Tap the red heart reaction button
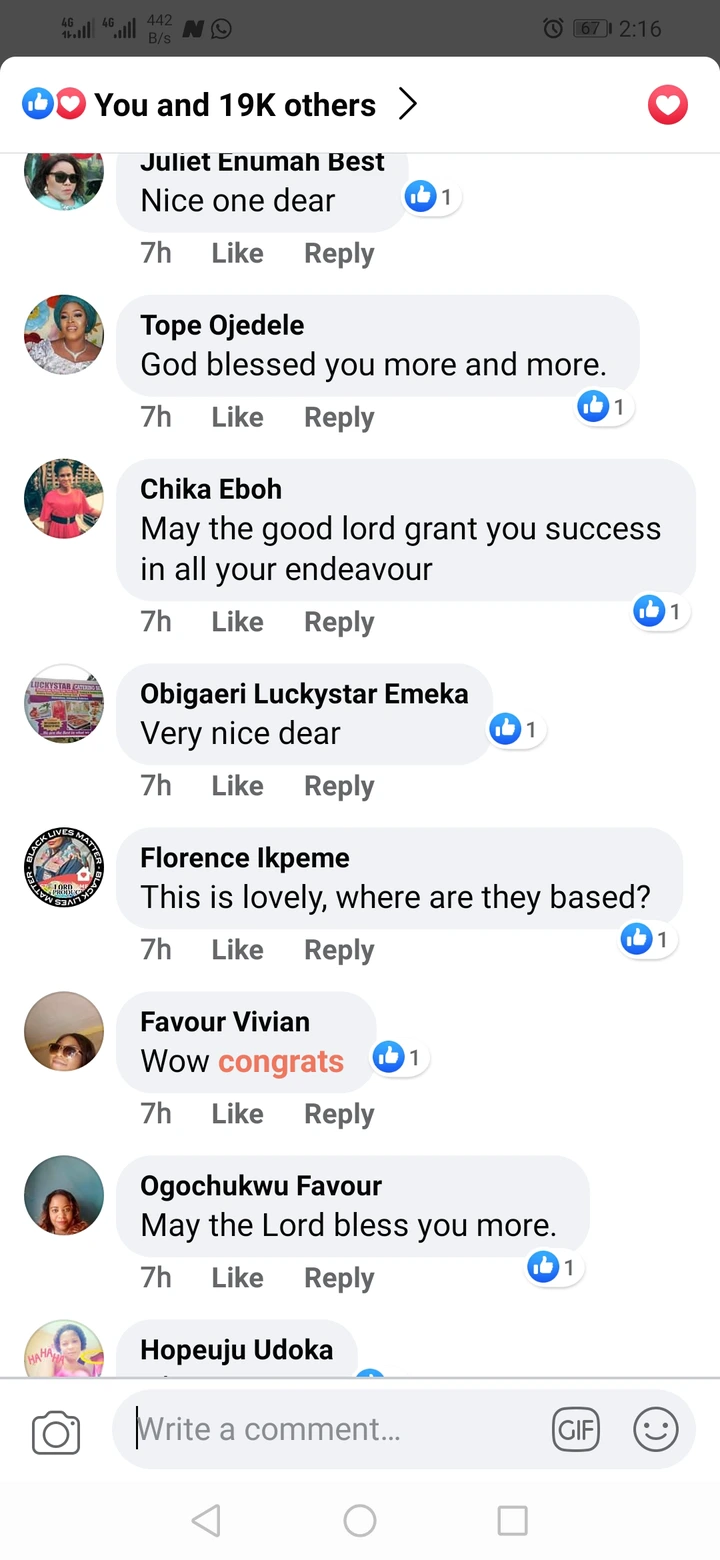The height and width of the screenshot is (1560, 720). pos(667,105)
